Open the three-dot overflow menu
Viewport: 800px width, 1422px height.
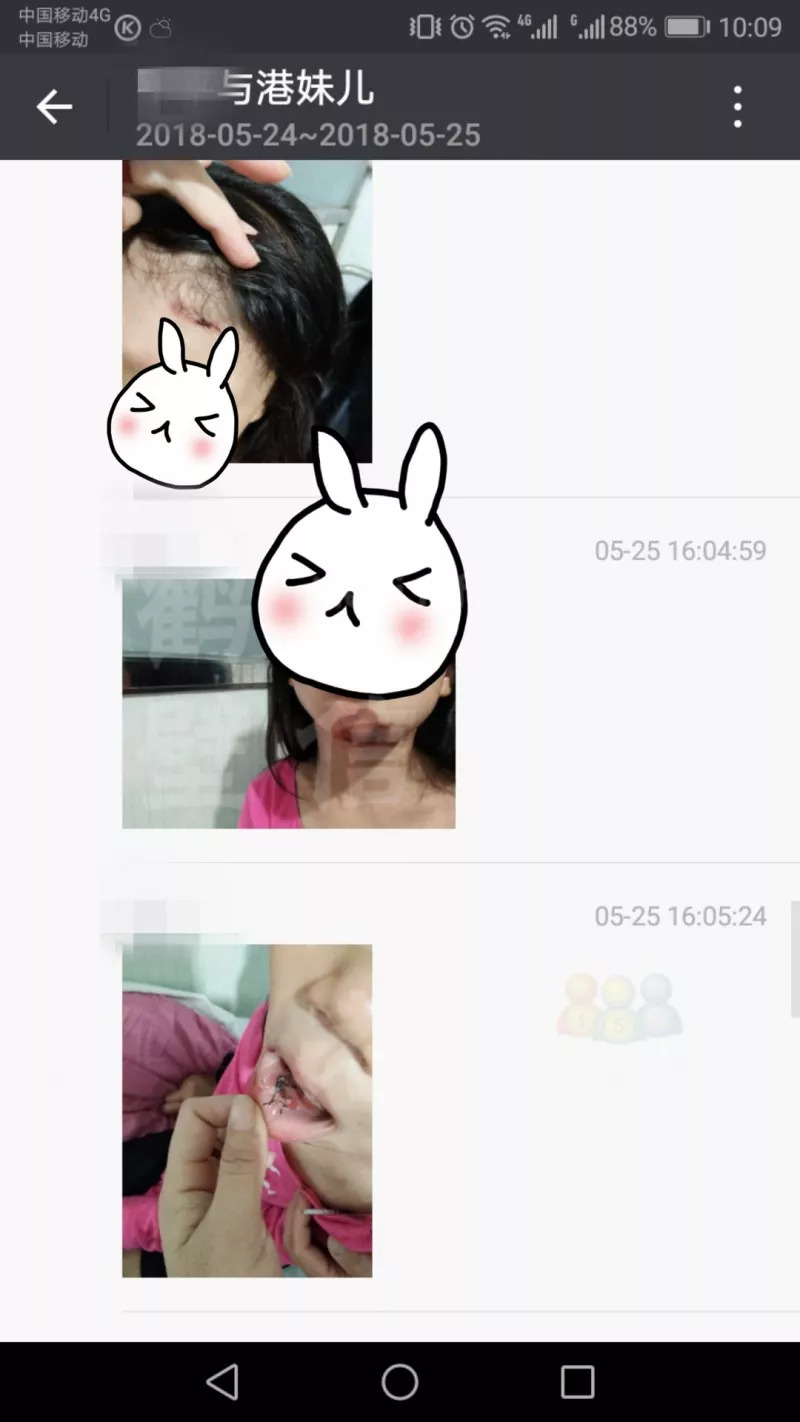pyautogui.click(x=737, y=107)
